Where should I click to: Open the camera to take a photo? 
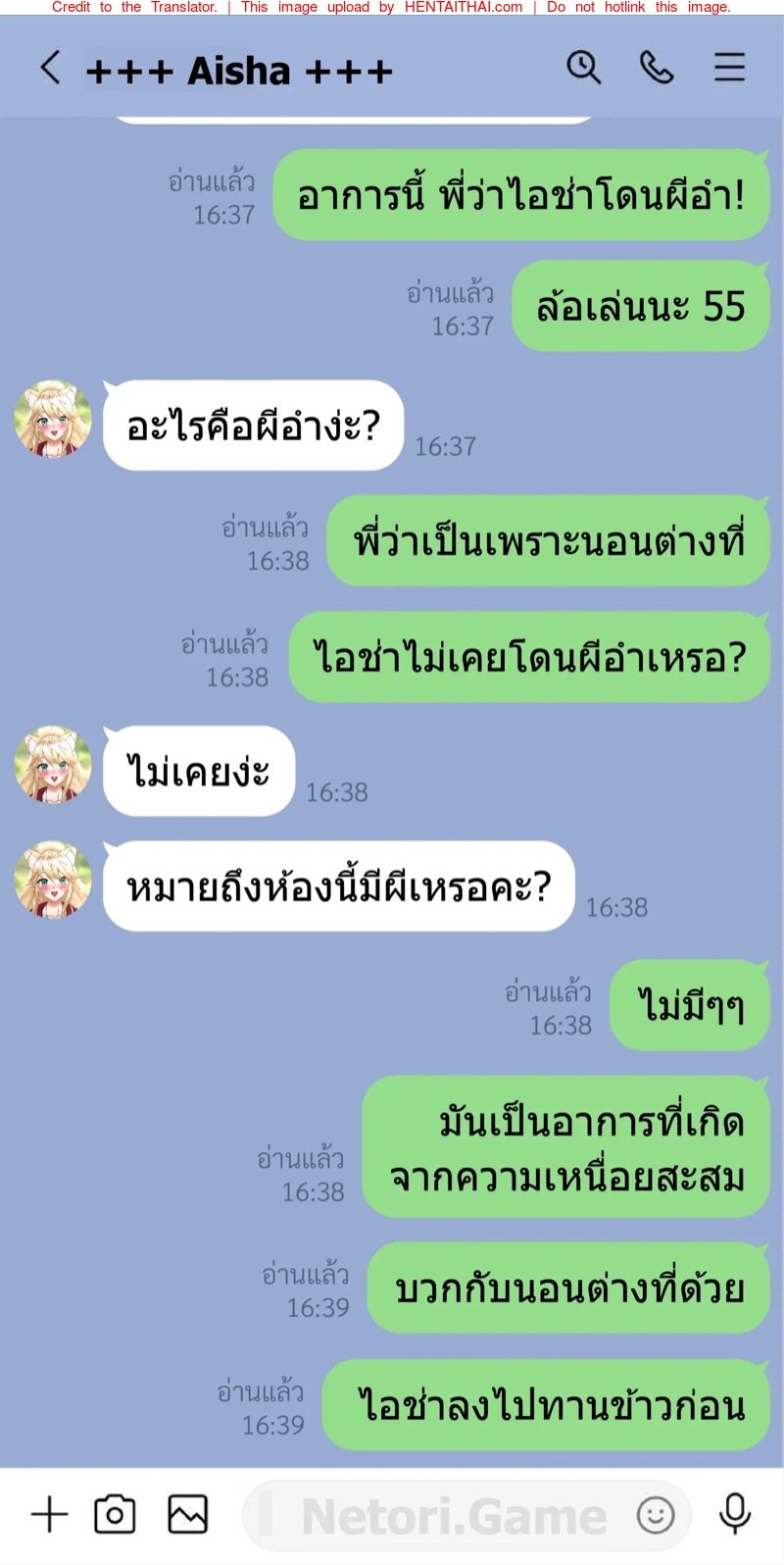pyautogui.click(x=115, y=1515)
